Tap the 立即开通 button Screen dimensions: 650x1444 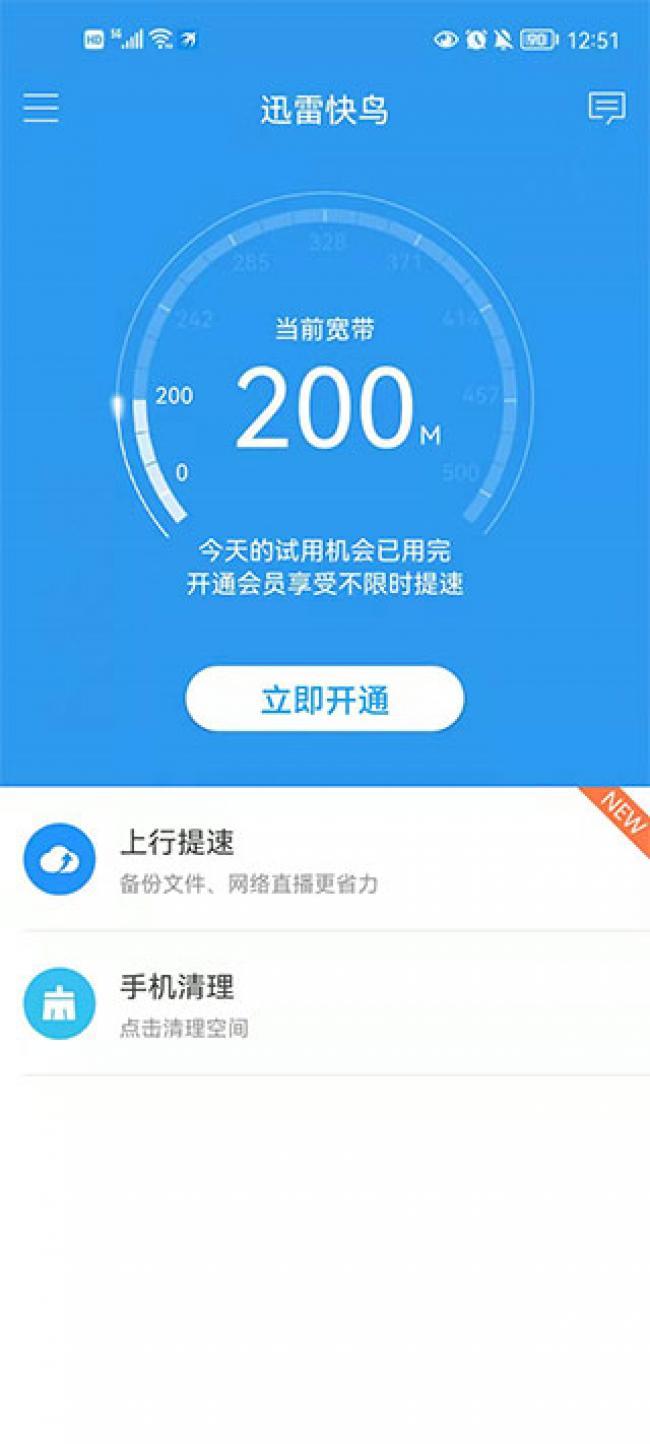[x=325, y=699]
